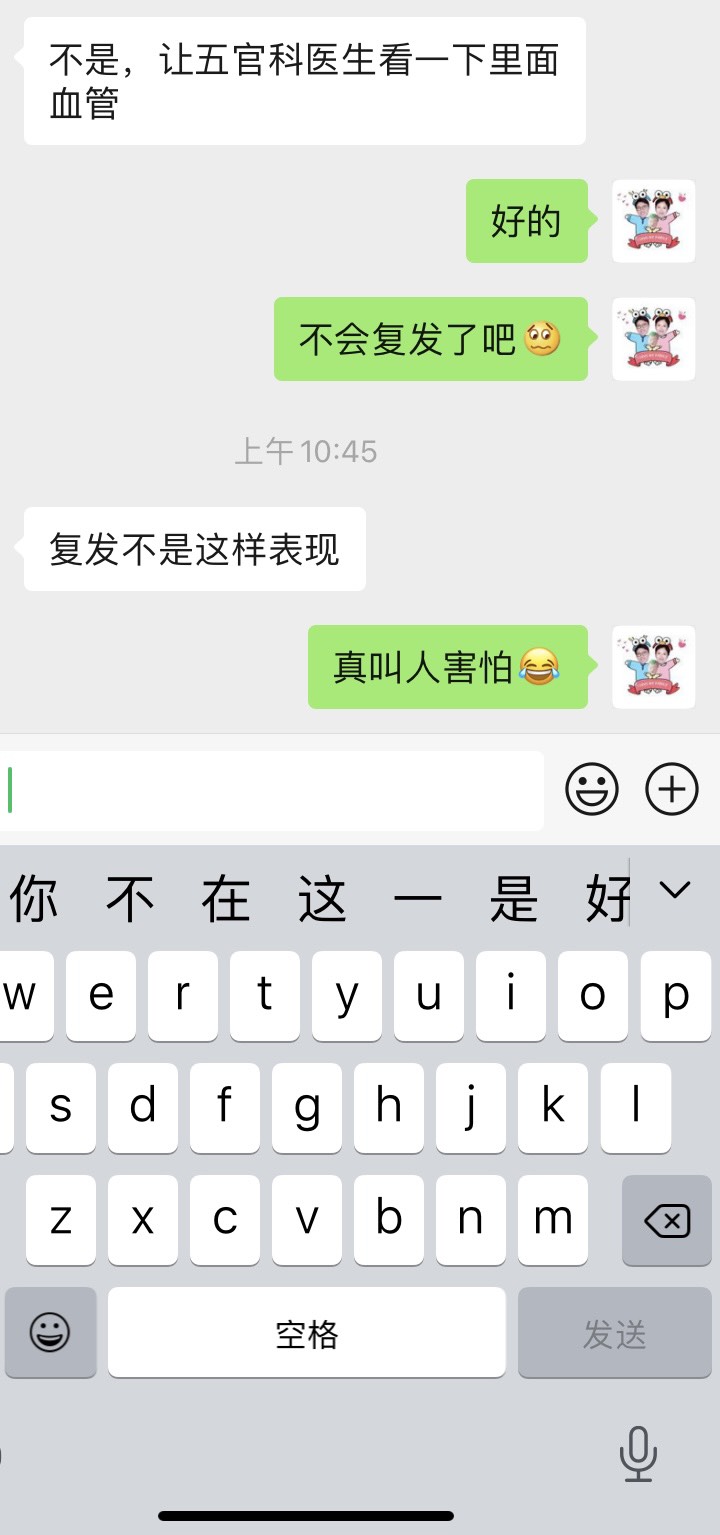Tap the 发送 send key
Image resolution: width=720 pixels, height=1535 pixels.
point(614,1333)
